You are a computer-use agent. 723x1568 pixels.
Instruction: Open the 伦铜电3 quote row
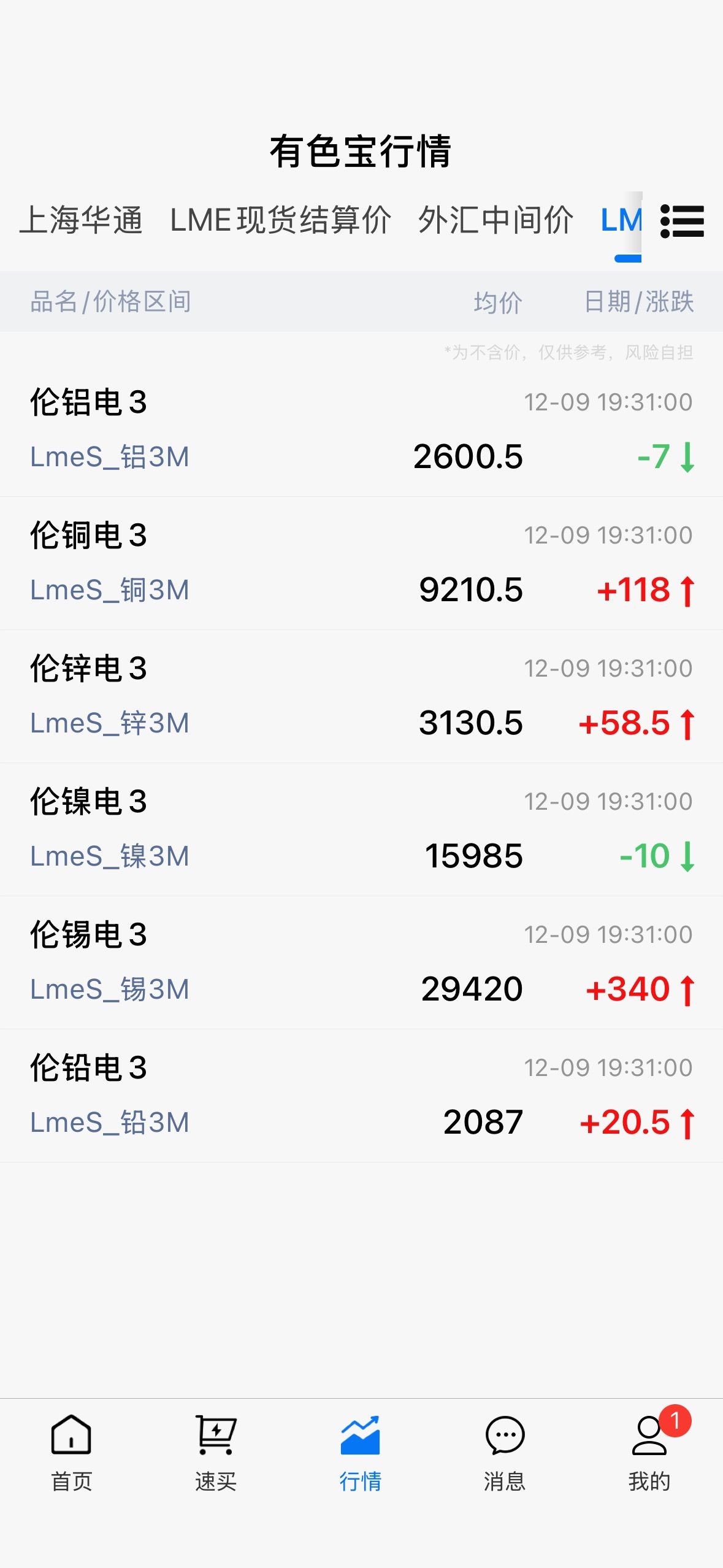[361, 563]
